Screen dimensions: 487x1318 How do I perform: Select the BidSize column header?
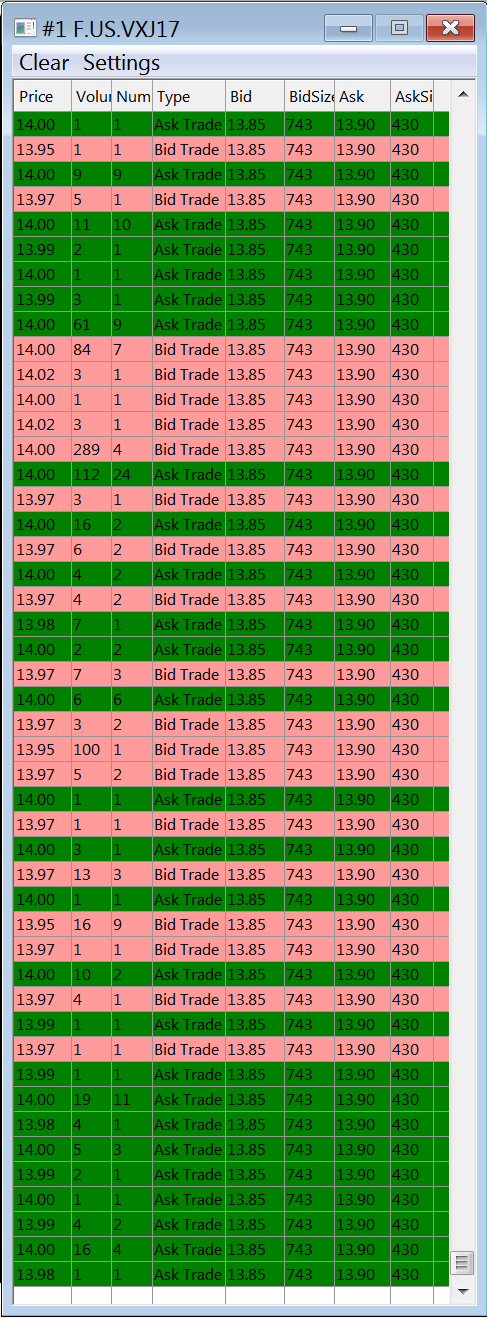click(309, 97)
